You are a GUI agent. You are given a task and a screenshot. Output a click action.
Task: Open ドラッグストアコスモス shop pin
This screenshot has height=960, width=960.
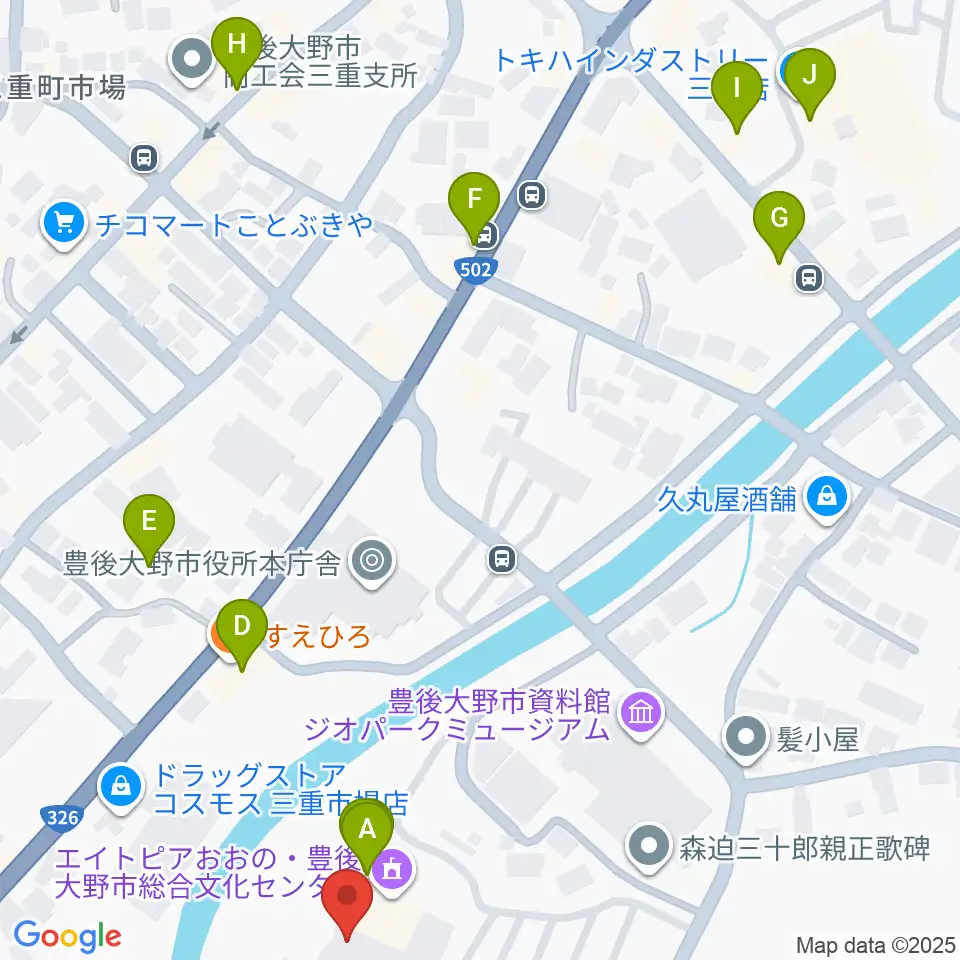click(121, 789)
